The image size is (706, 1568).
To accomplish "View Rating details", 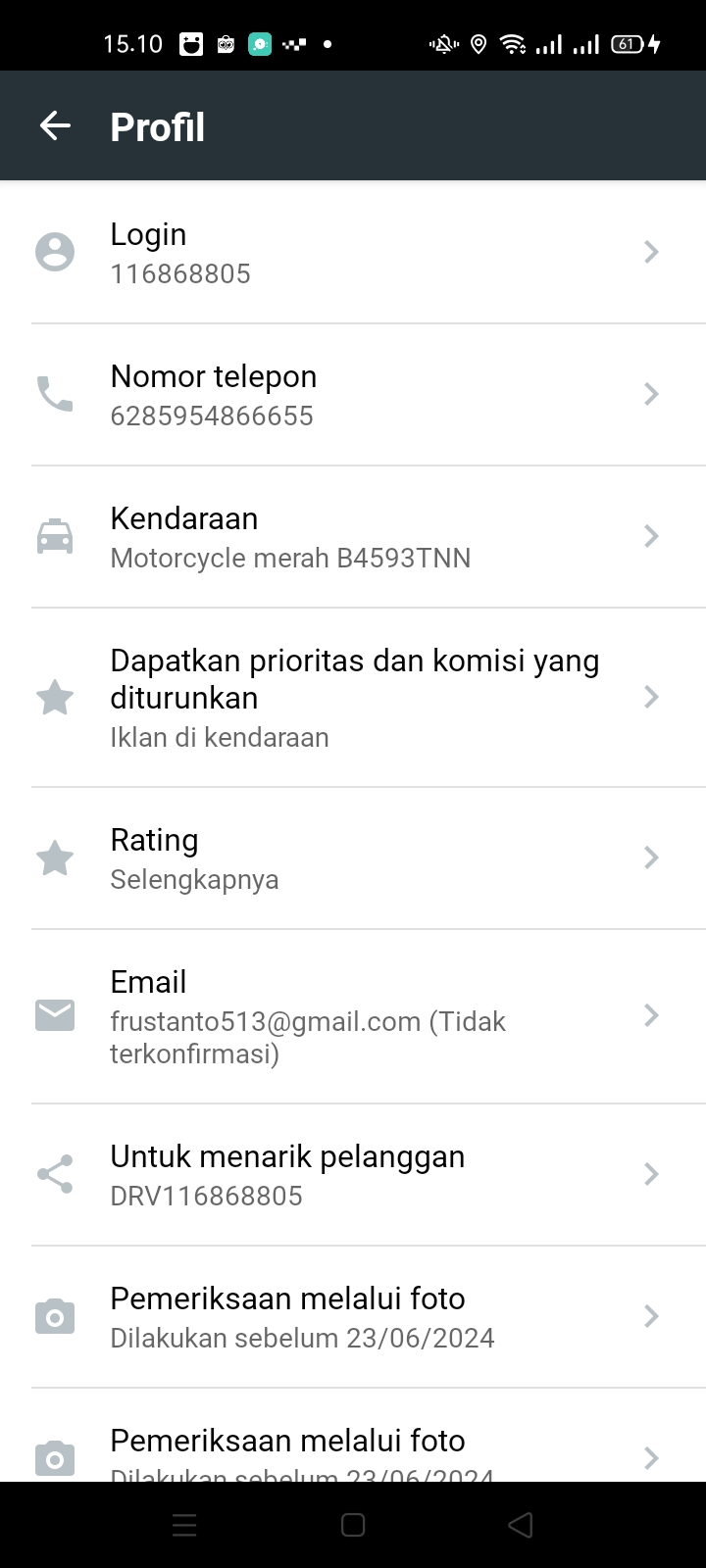I will (x=353, y=858).
